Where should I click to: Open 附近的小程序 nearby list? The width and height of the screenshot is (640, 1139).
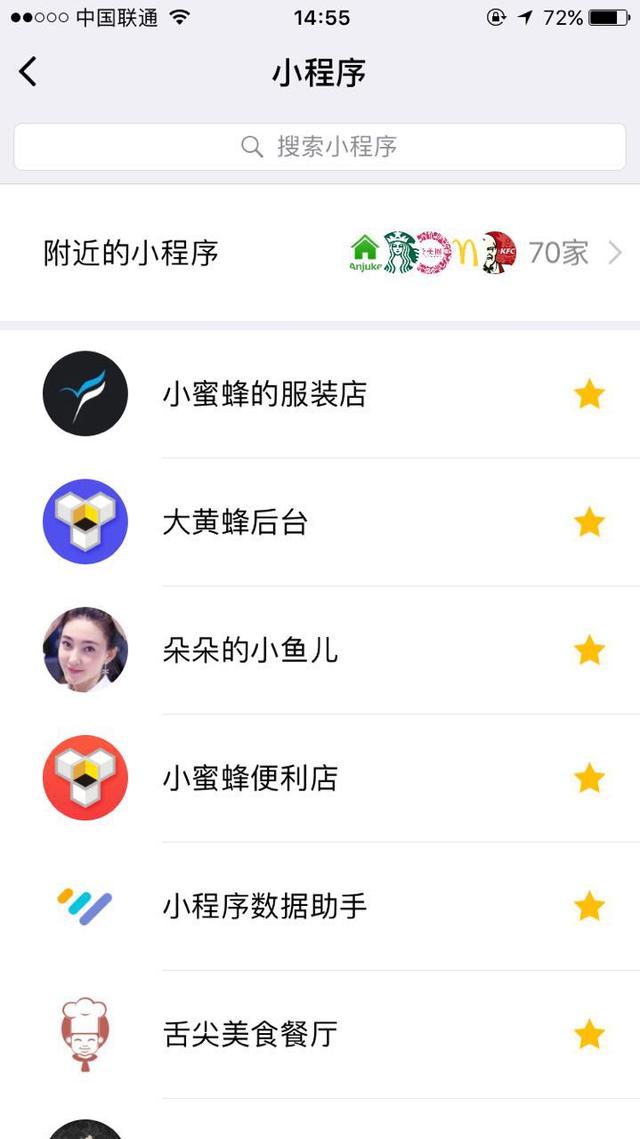[320, 253]
